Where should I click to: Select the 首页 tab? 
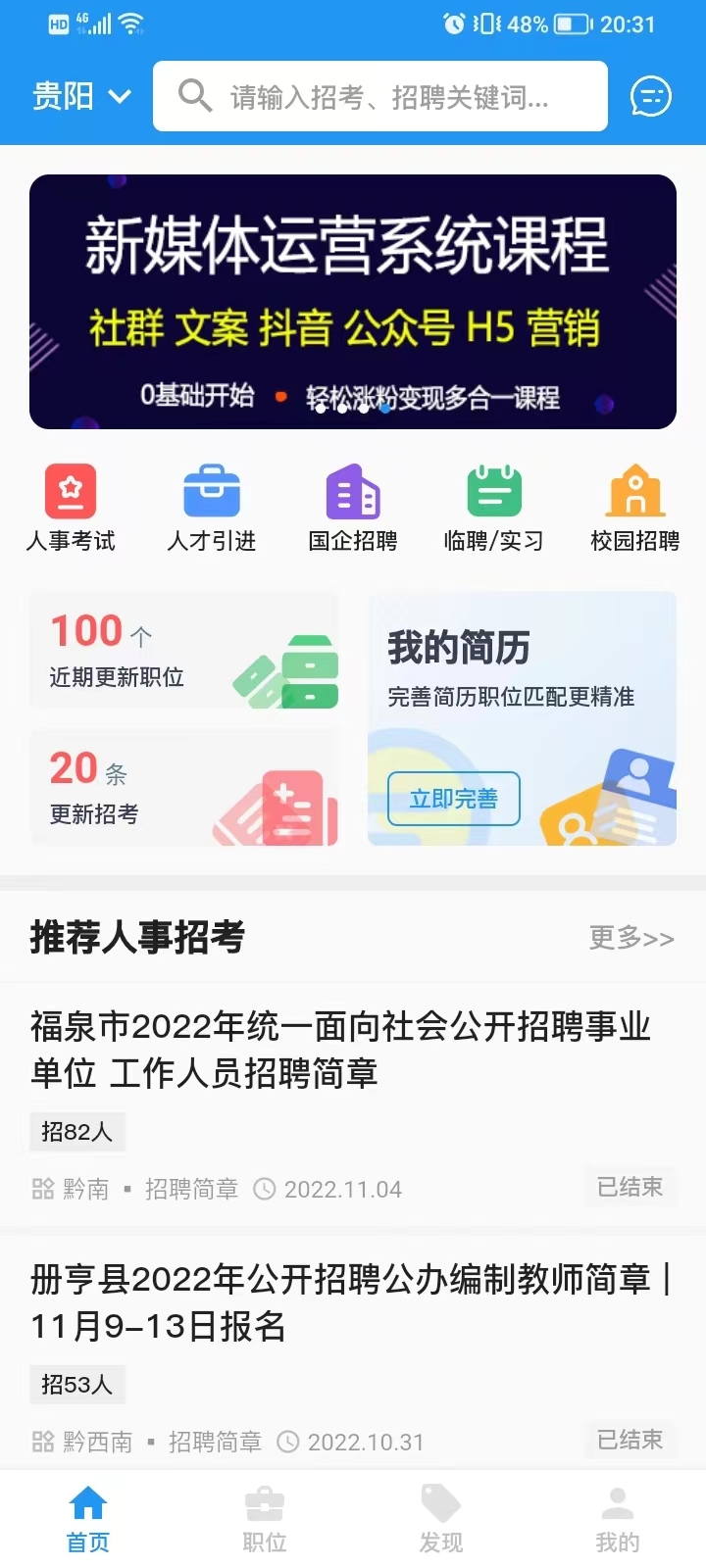88,1520
